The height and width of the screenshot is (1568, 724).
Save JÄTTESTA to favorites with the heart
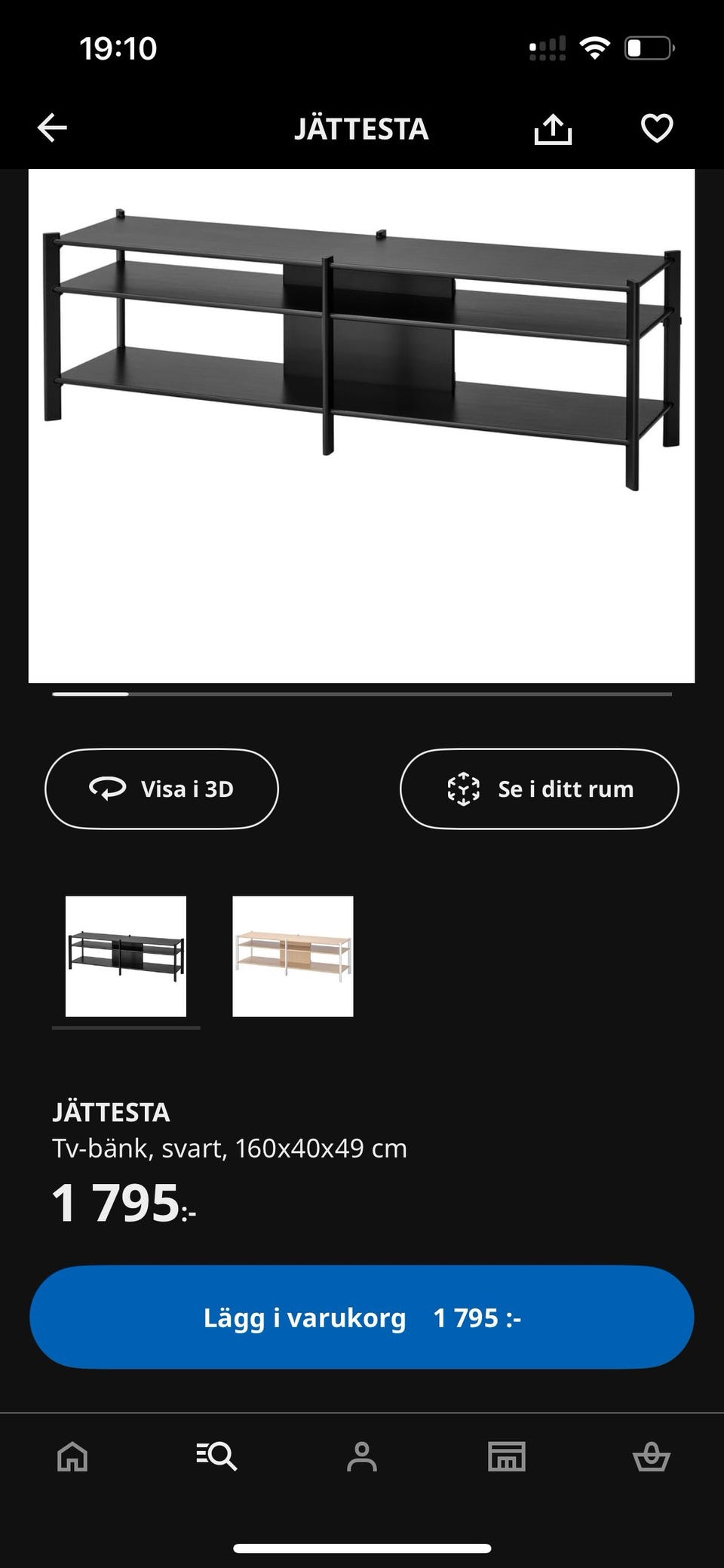point(656,128)
